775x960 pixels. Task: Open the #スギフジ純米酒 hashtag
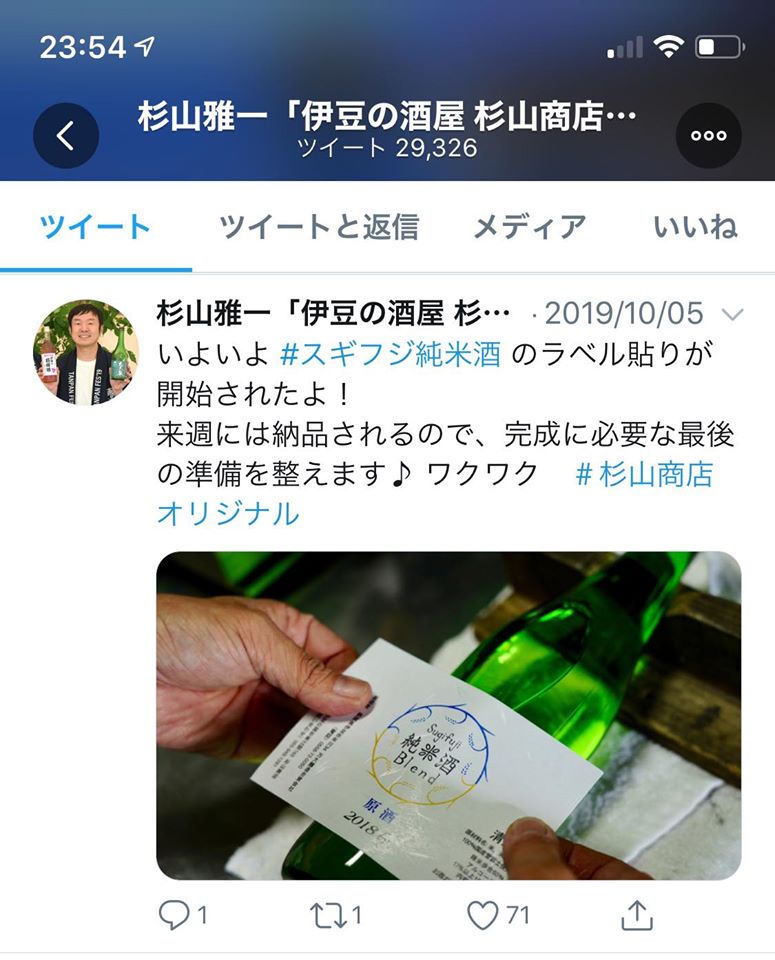coord(390,355)
